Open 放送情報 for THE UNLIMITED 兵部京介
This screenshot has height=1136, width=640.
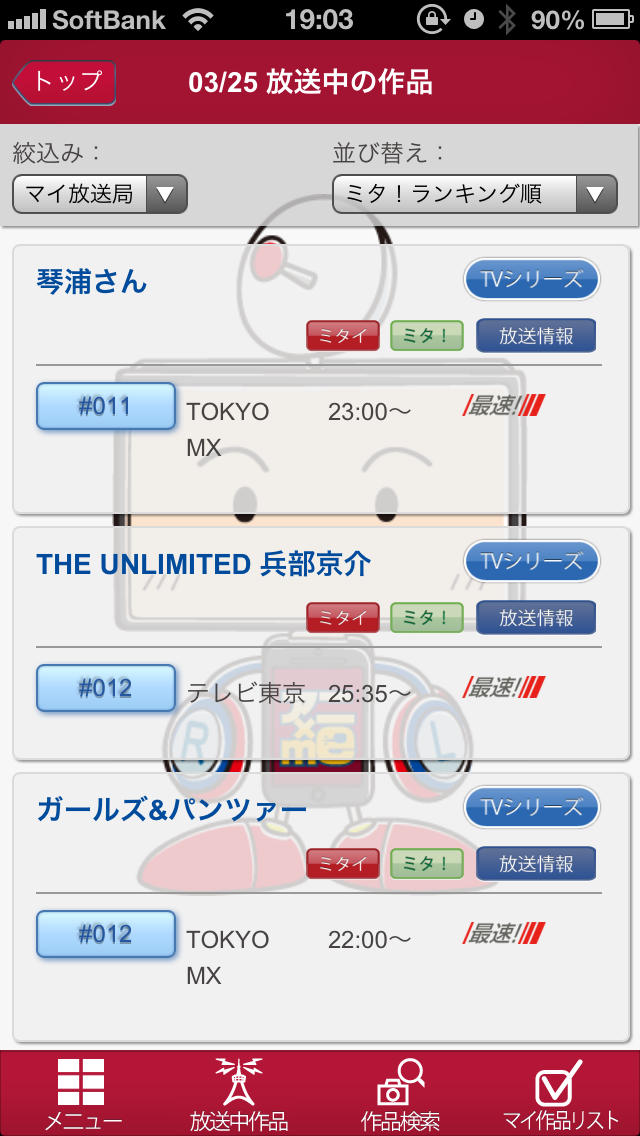tap(536, 618)
